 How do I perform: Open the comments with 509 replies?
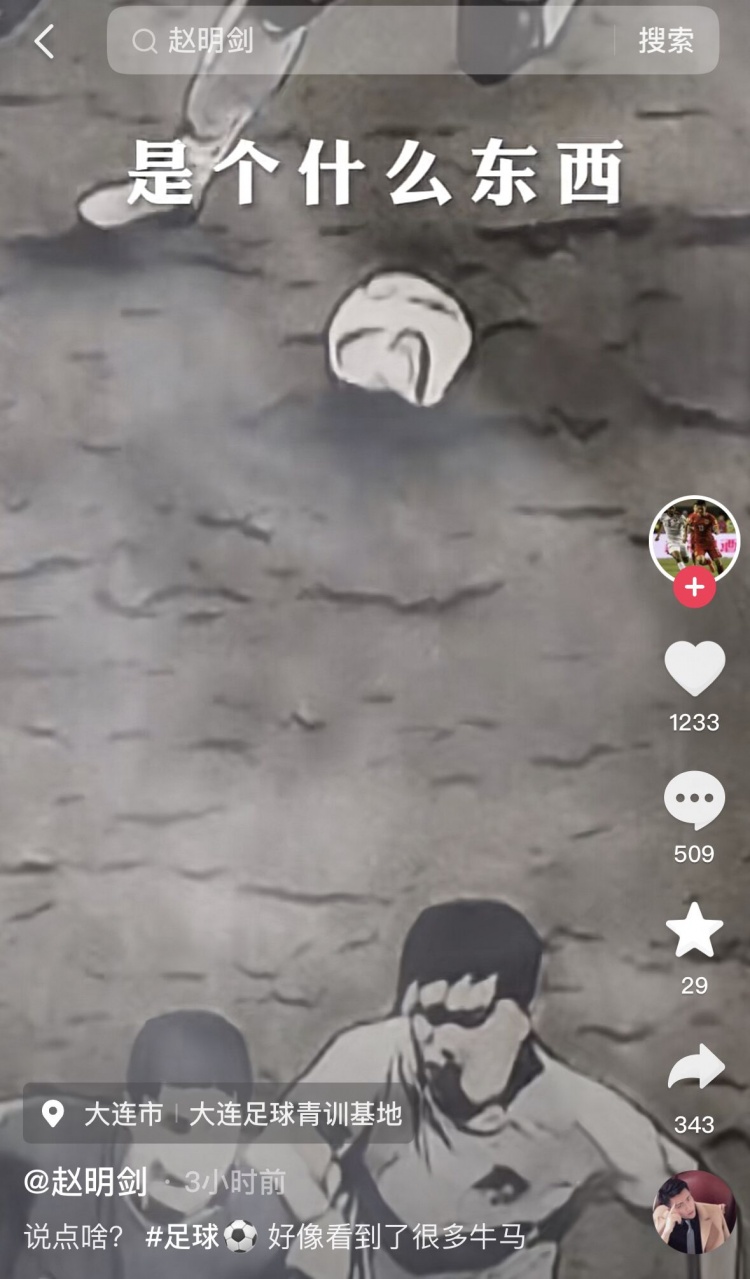(694, 801)
